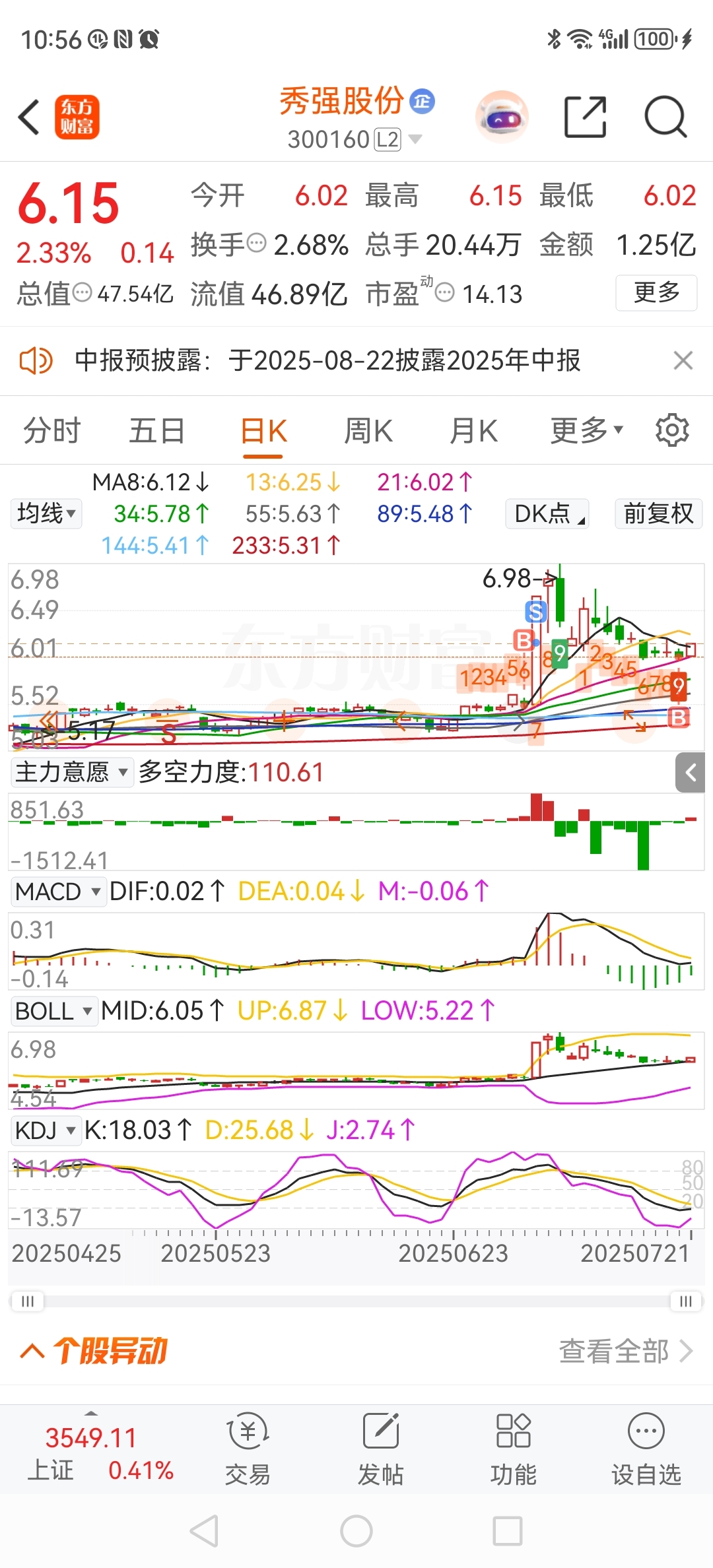Open the 交易 trade button
This screenshot has width=713, height=1568.
click(248, 1449)
